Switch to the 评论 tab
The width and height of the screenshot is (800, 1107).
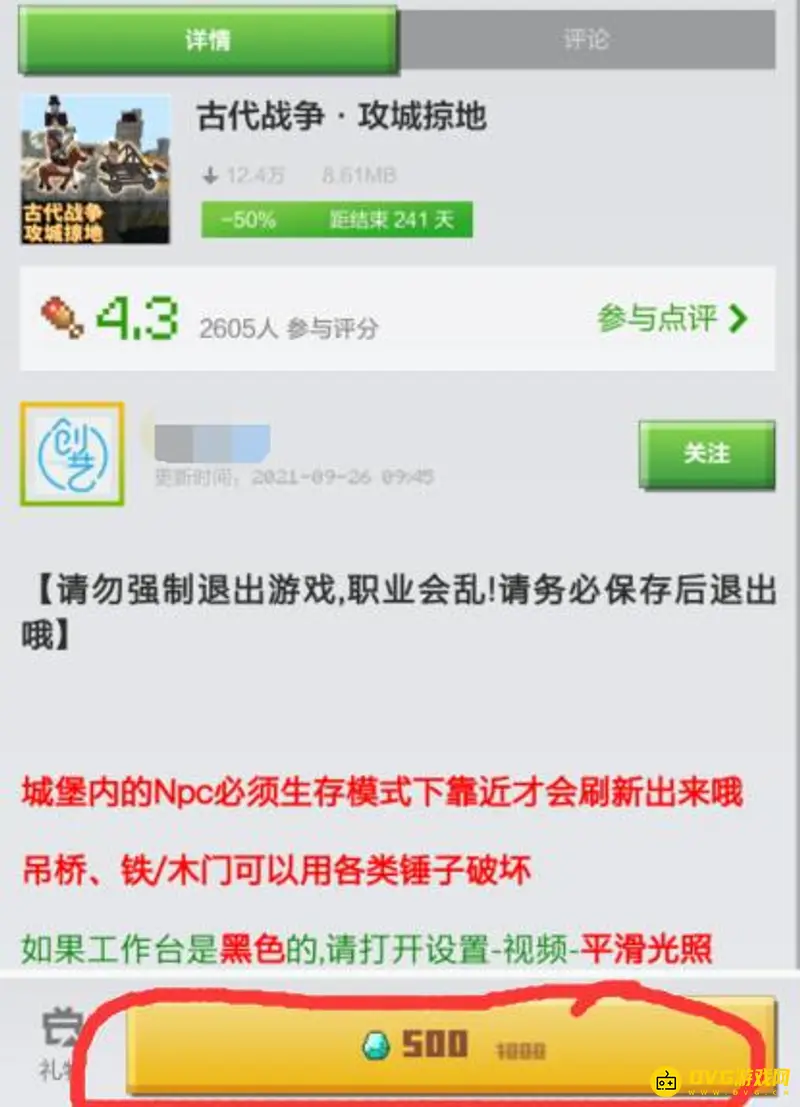(x=587, y=40)
